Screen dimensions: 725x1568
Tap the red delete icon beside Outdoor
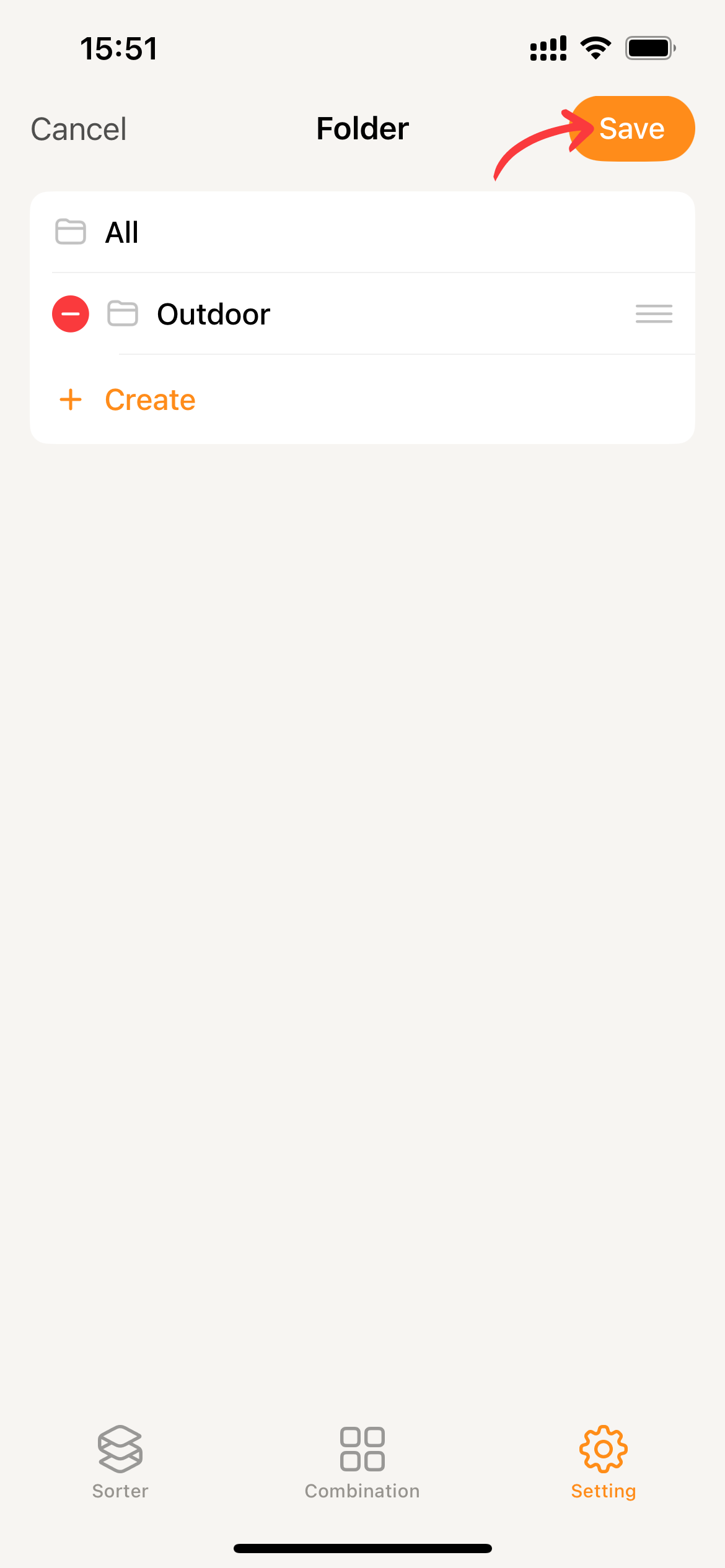click(x=71, y=314)
